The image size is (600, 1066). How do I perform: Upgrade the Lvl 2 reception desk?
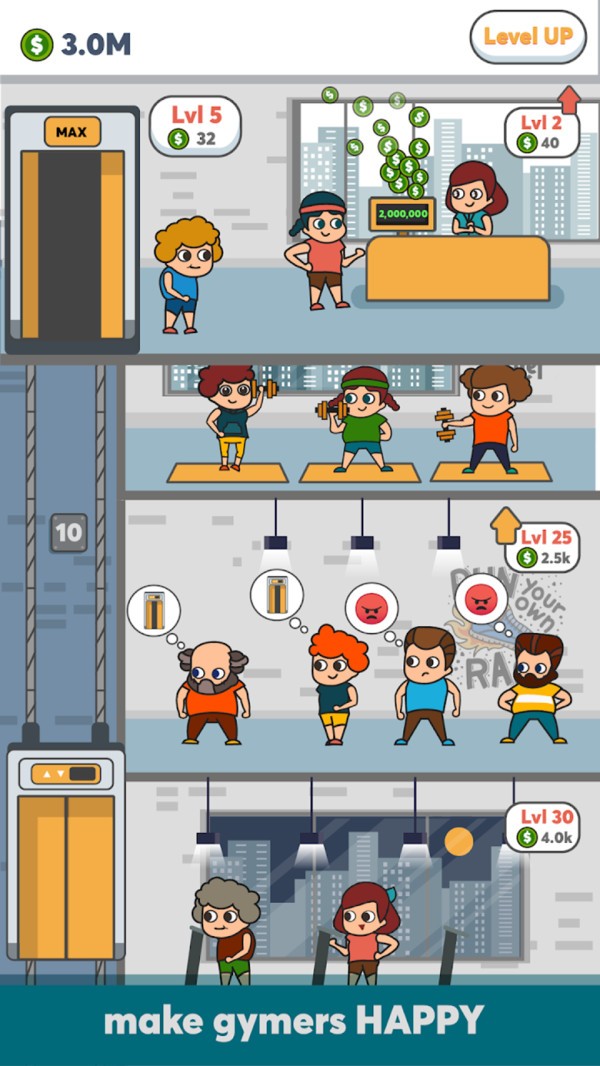[541, 132]
